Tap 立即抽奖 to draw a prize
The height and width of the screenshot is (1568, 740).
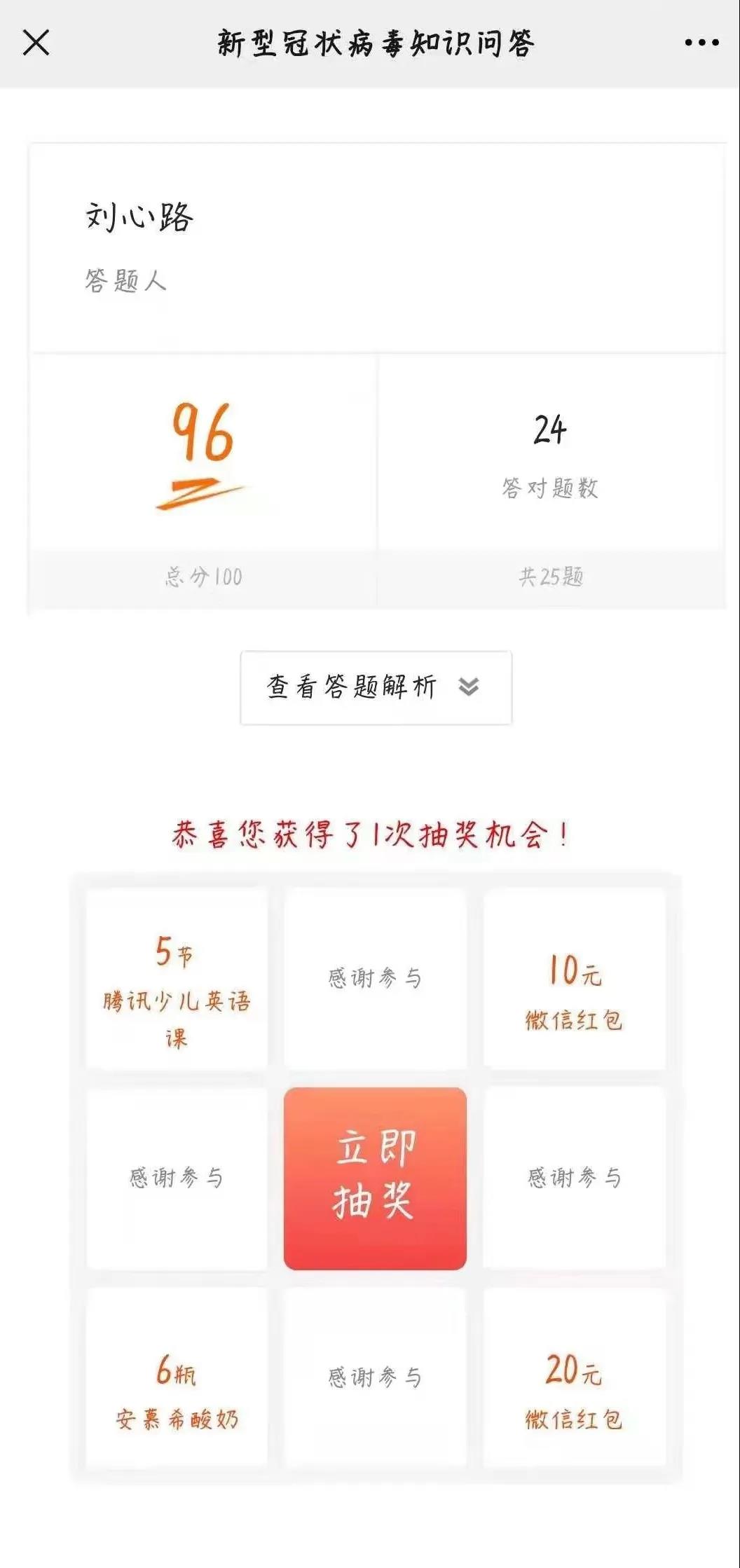point(375,1178)
